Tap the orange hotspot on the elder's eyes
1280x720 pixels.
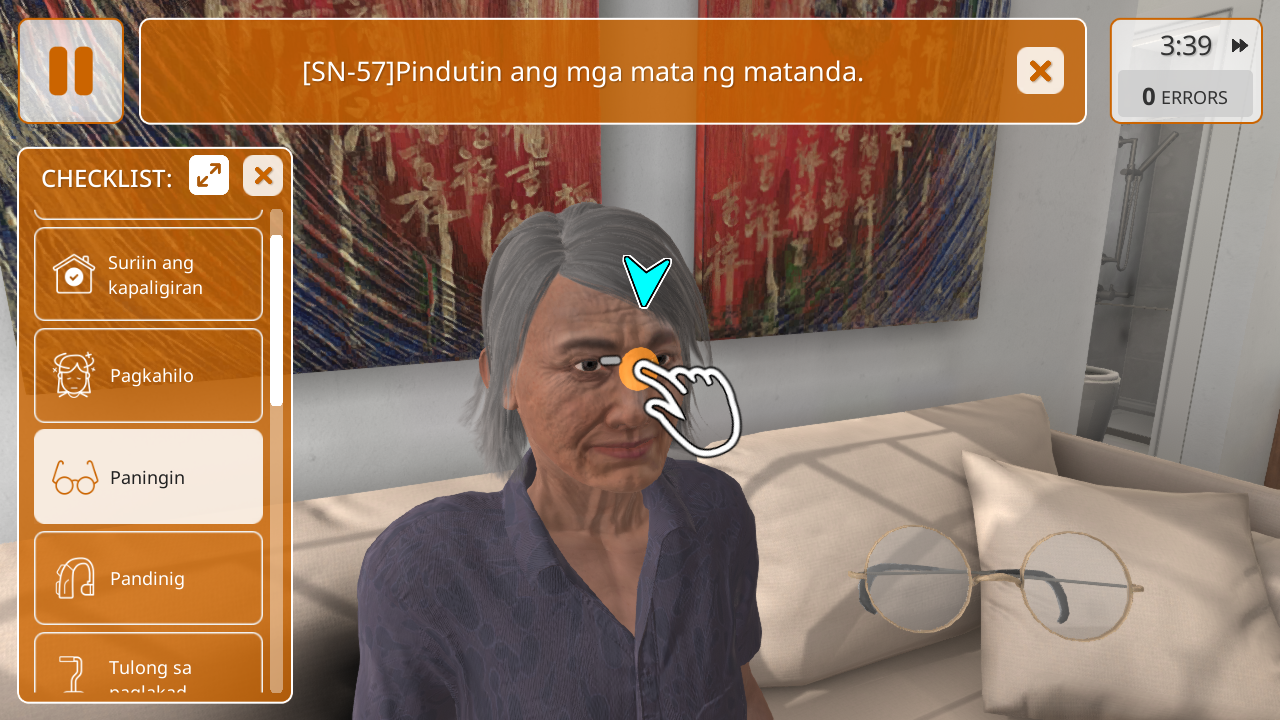(x=638, y=370)
